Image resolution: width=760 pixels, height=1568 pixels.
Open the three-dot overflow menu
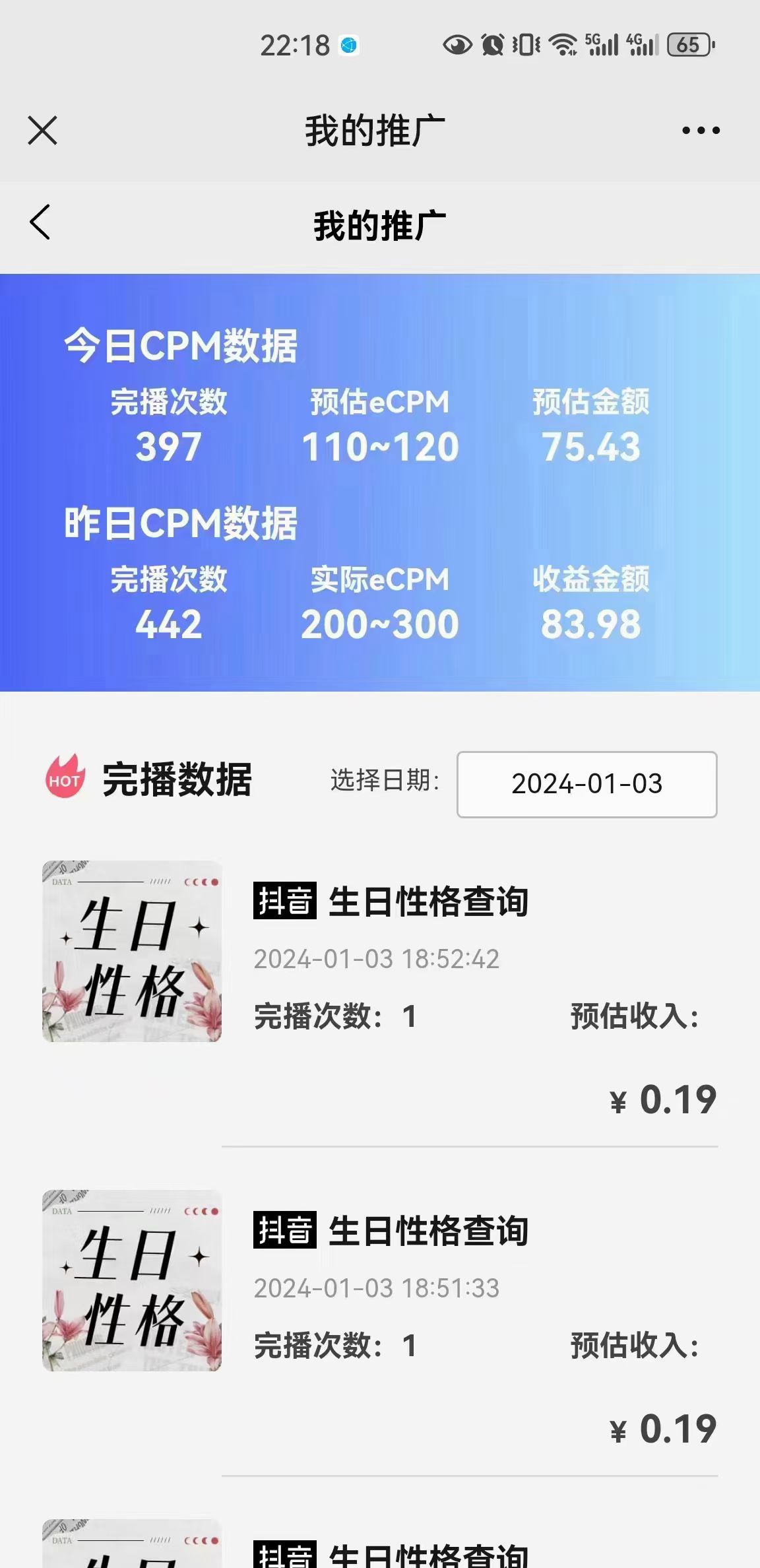point(701,130)
